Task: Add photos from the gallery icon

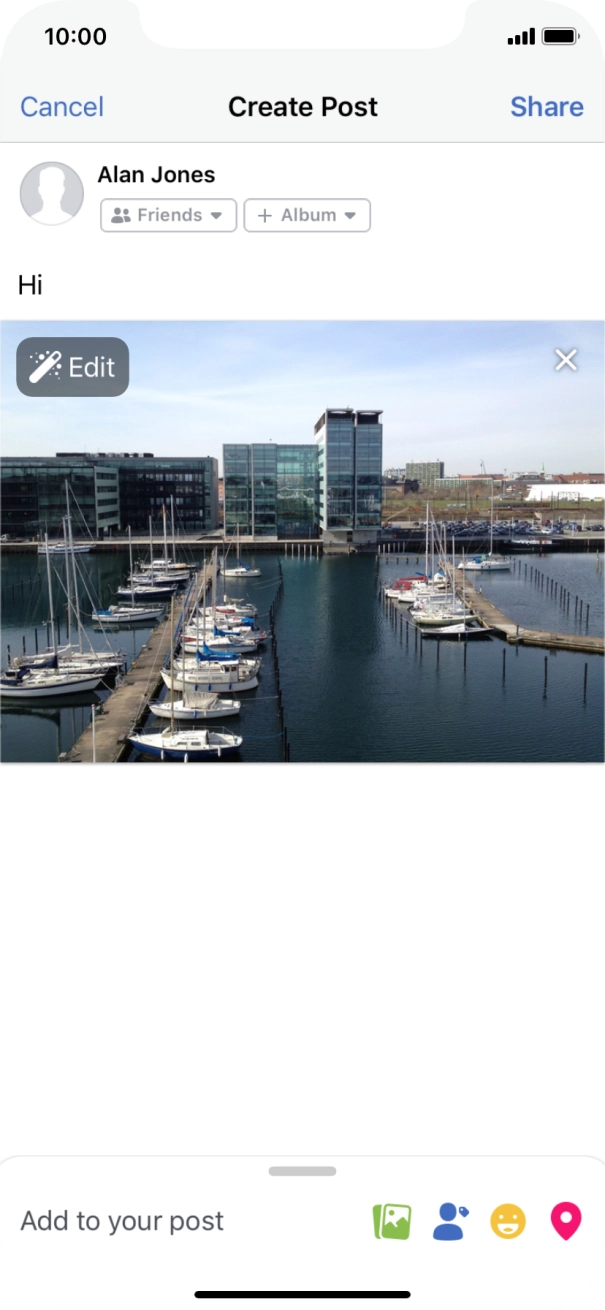Action: (x=392, y=1221)
